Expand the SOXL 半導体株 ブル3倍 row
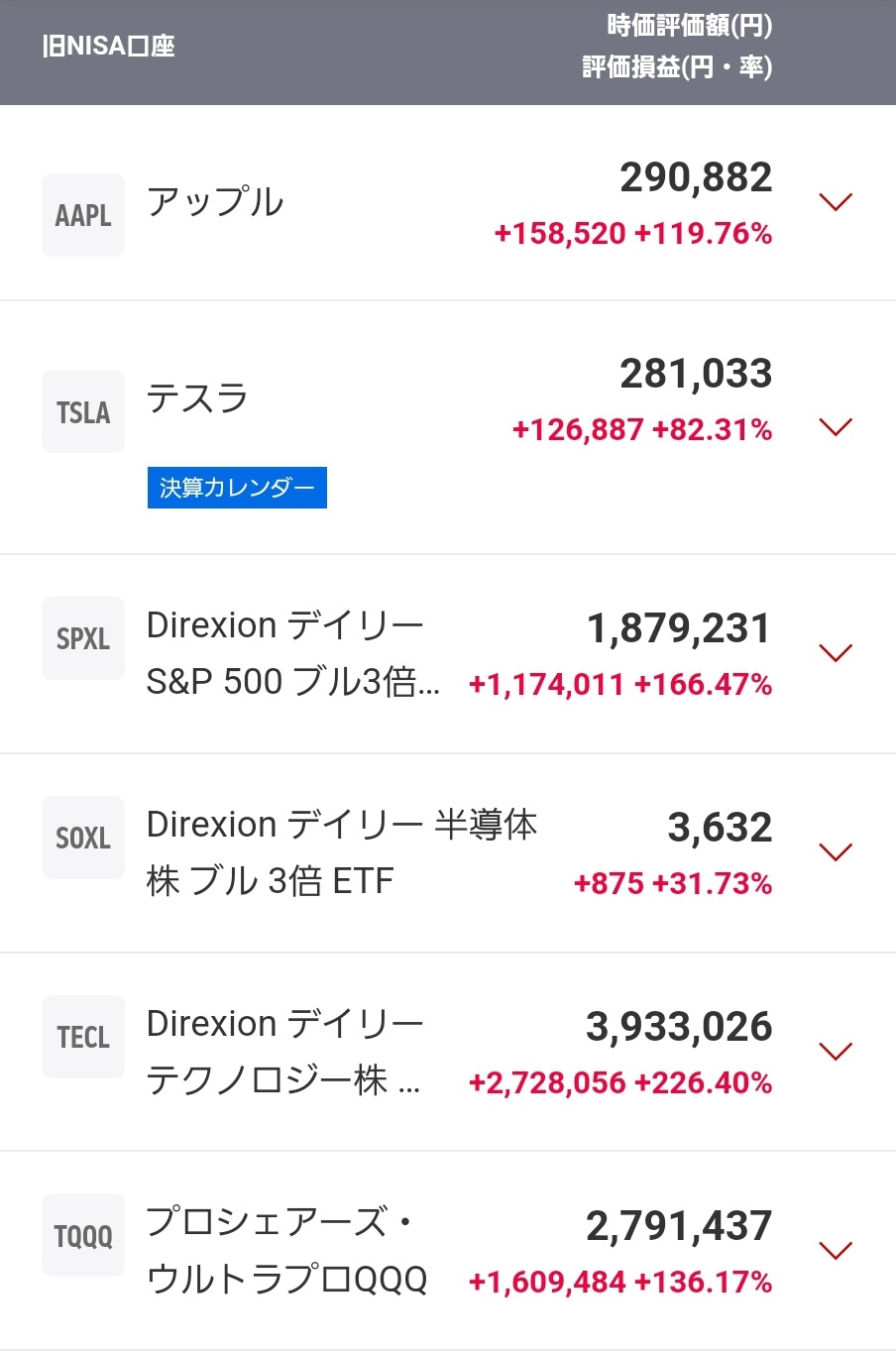Image resolution: width=896 pixels, height=1351 pixels. 836,850
